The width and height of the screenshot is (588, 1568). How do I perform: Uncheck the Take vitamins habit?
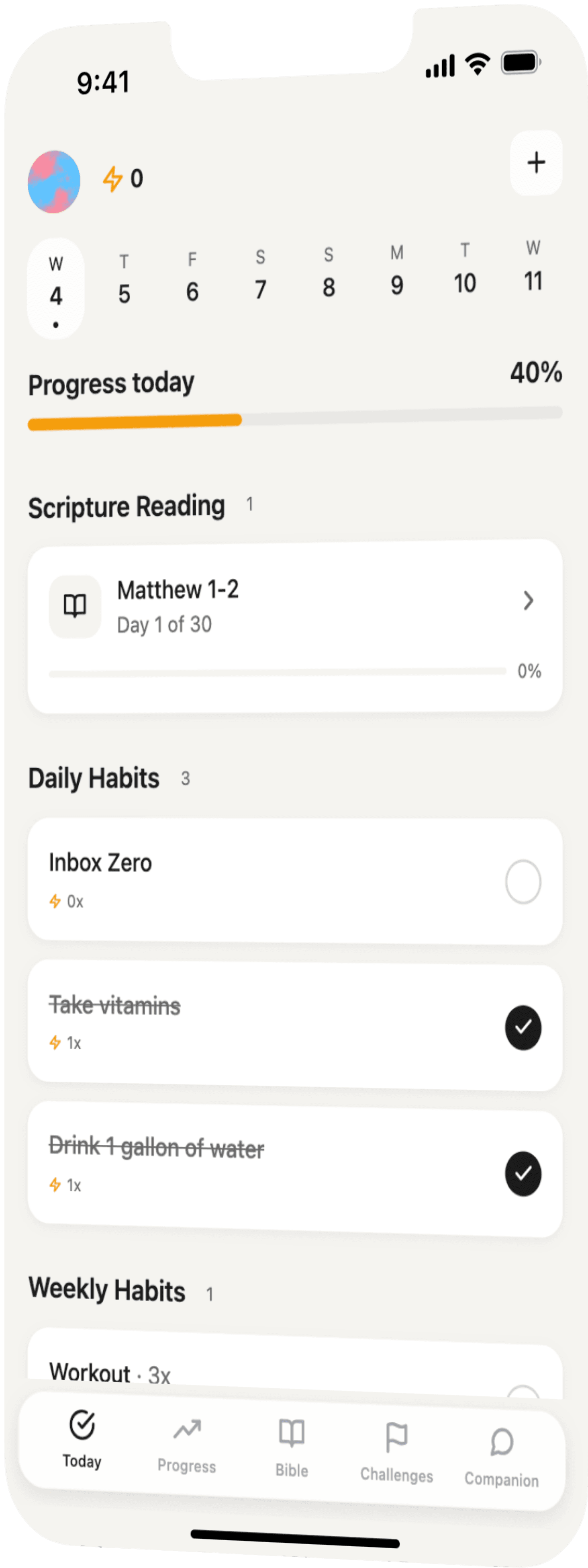click(523, 1027)
